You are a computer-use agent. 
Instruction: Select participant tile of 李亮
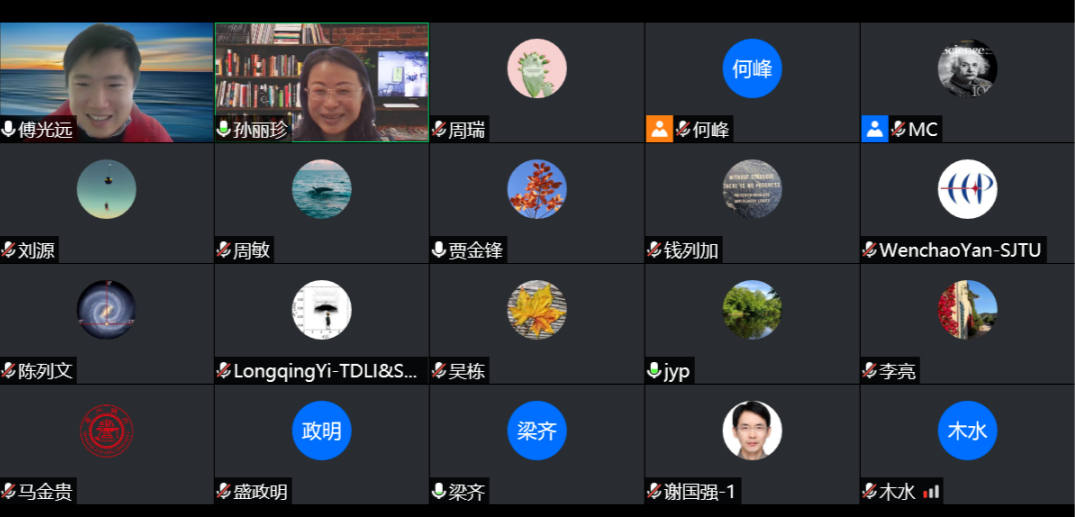pyautogui.click(x=967, y=324)
